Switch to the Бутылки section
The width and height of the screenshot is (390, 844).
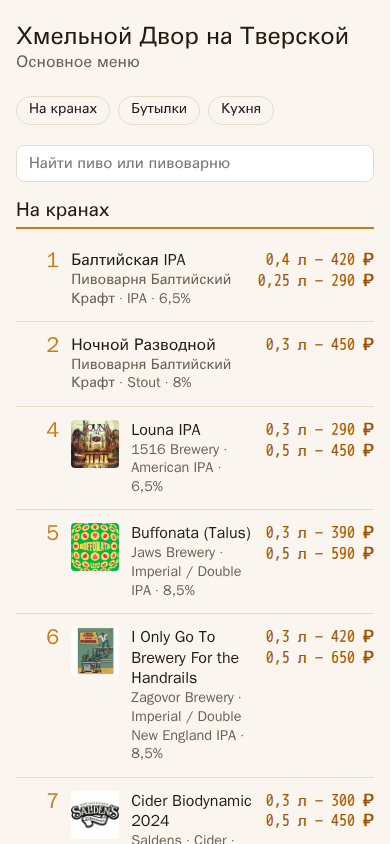pos(159,110)
